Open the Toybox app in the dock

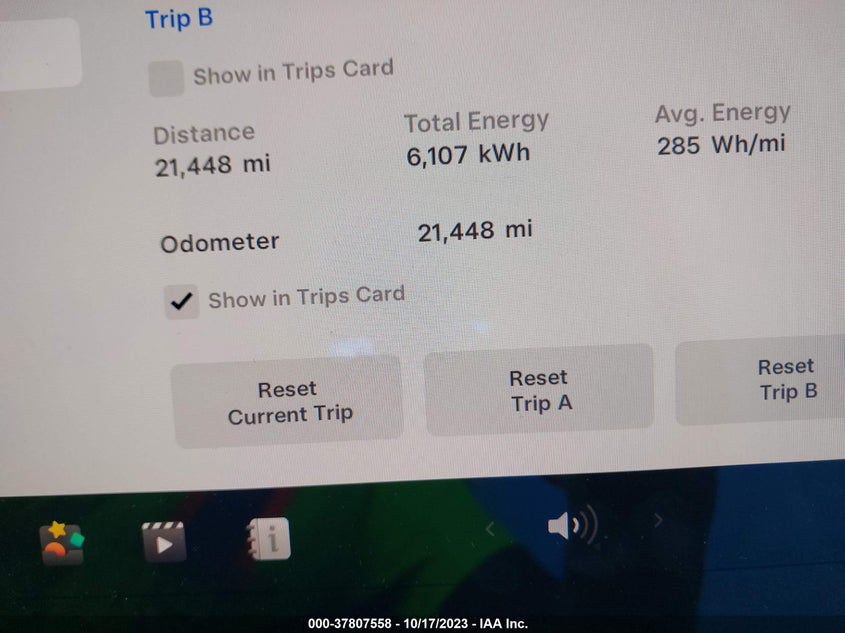tap(62, 543)
